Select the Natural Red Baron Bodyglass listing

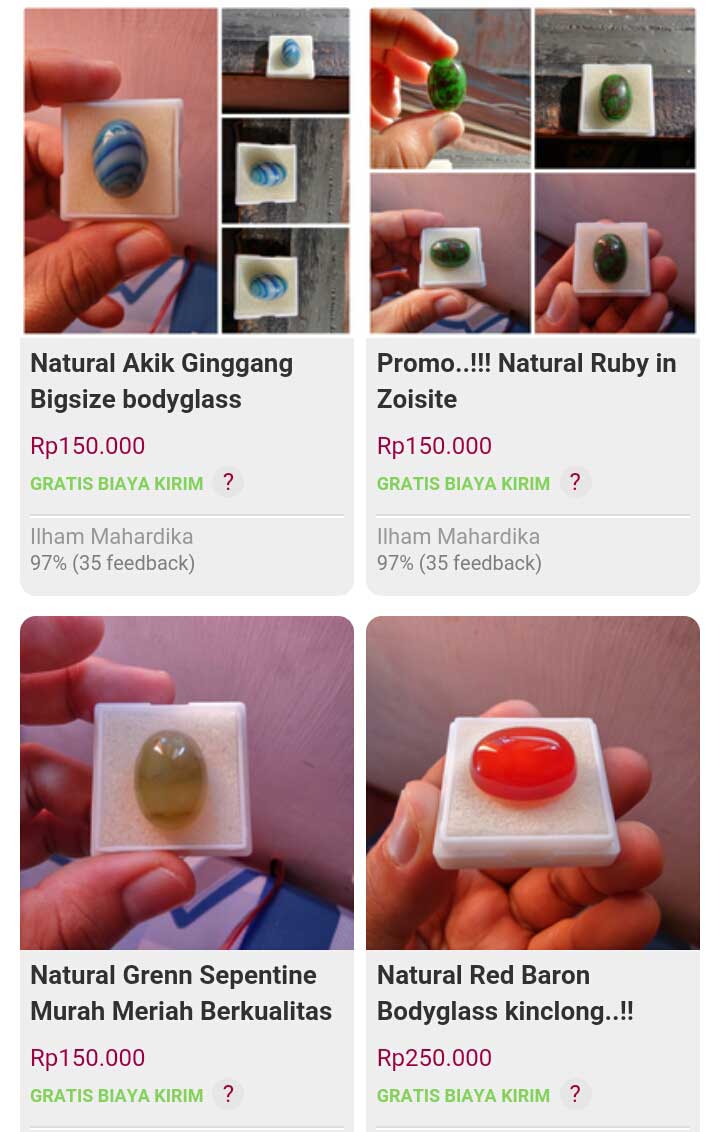(x=505, y=993)
